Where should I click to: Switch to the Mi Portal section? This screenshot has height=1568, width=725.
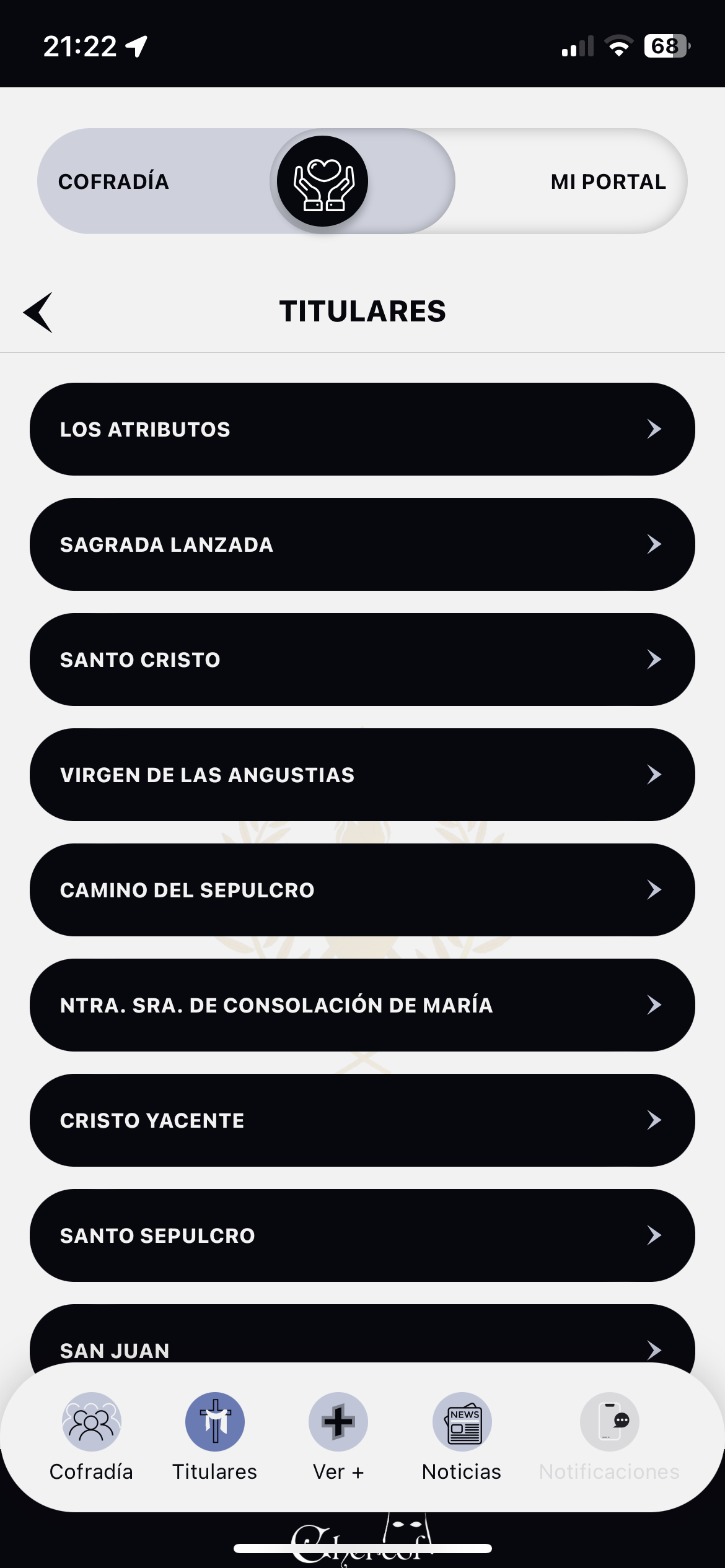click(x=607, y=181)
